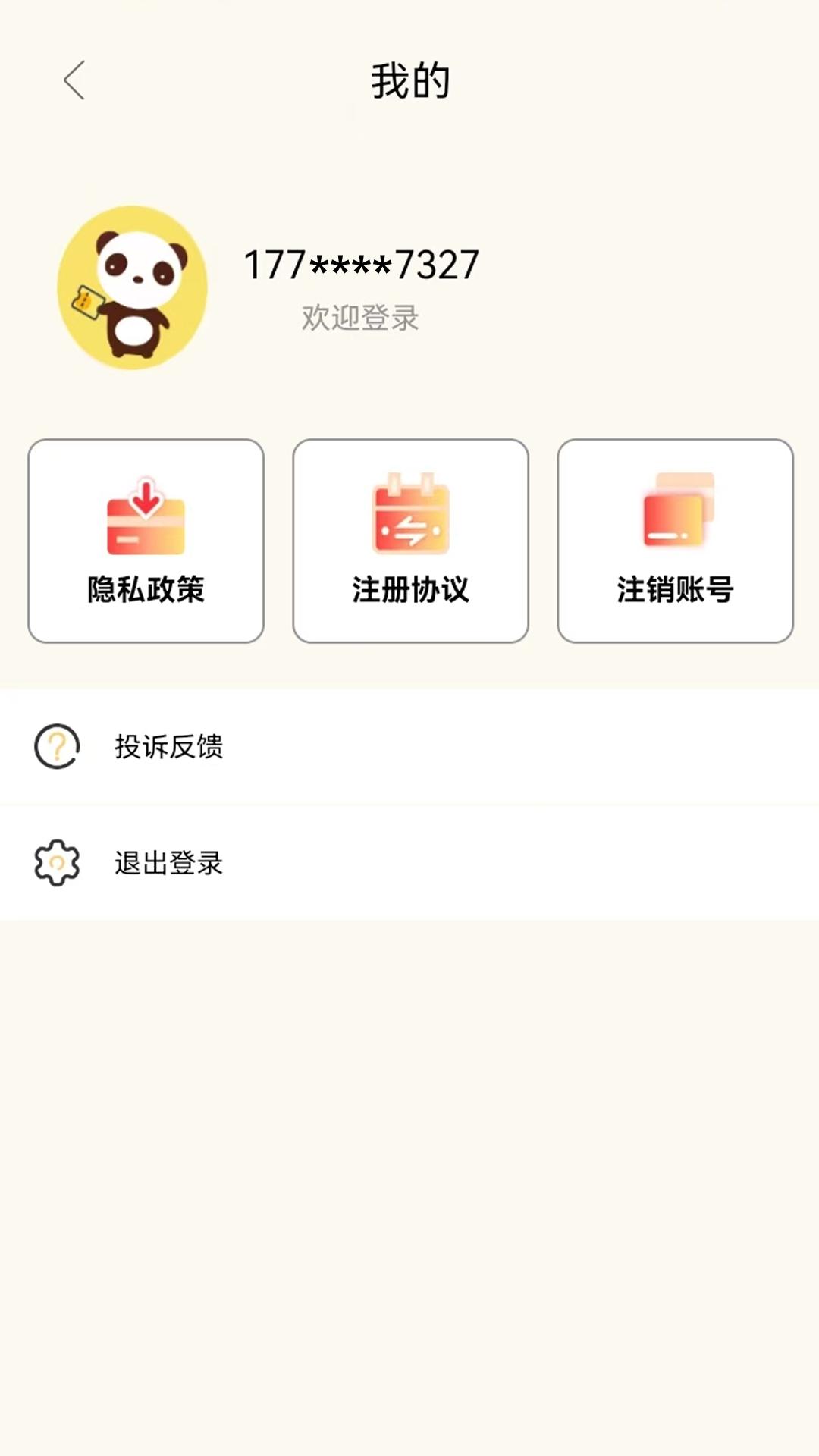The image size is (819, 1456).
Task: Open the 隐私政策 card
Action: pyautogui.click(x=146, y=541)
